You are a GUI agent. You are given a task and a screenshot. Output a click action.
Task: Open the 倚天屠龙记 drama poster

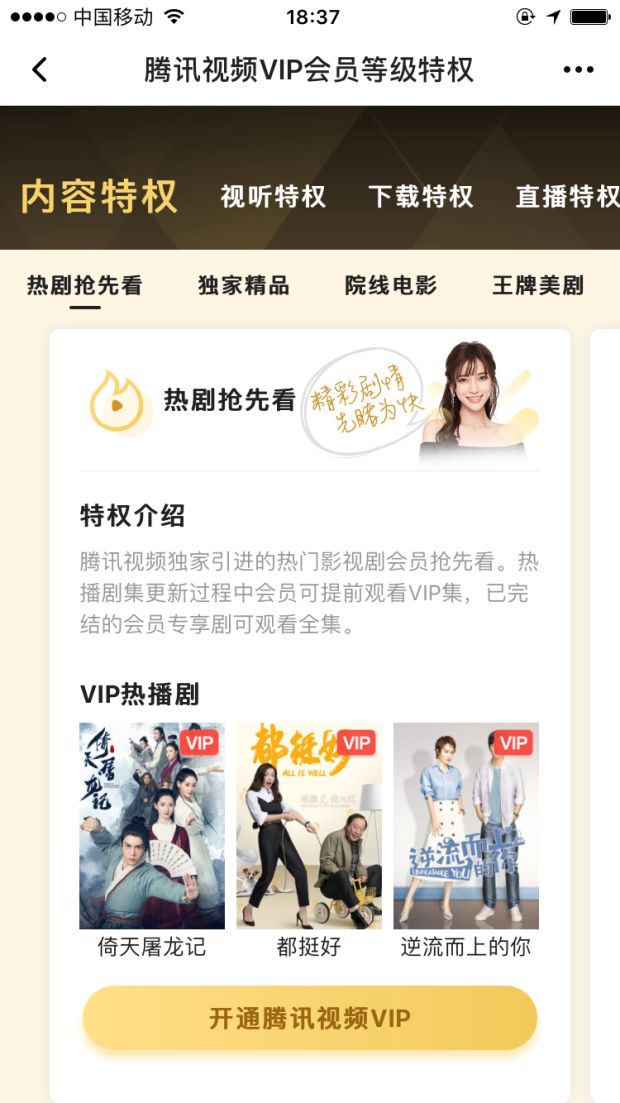coord(152,826)
